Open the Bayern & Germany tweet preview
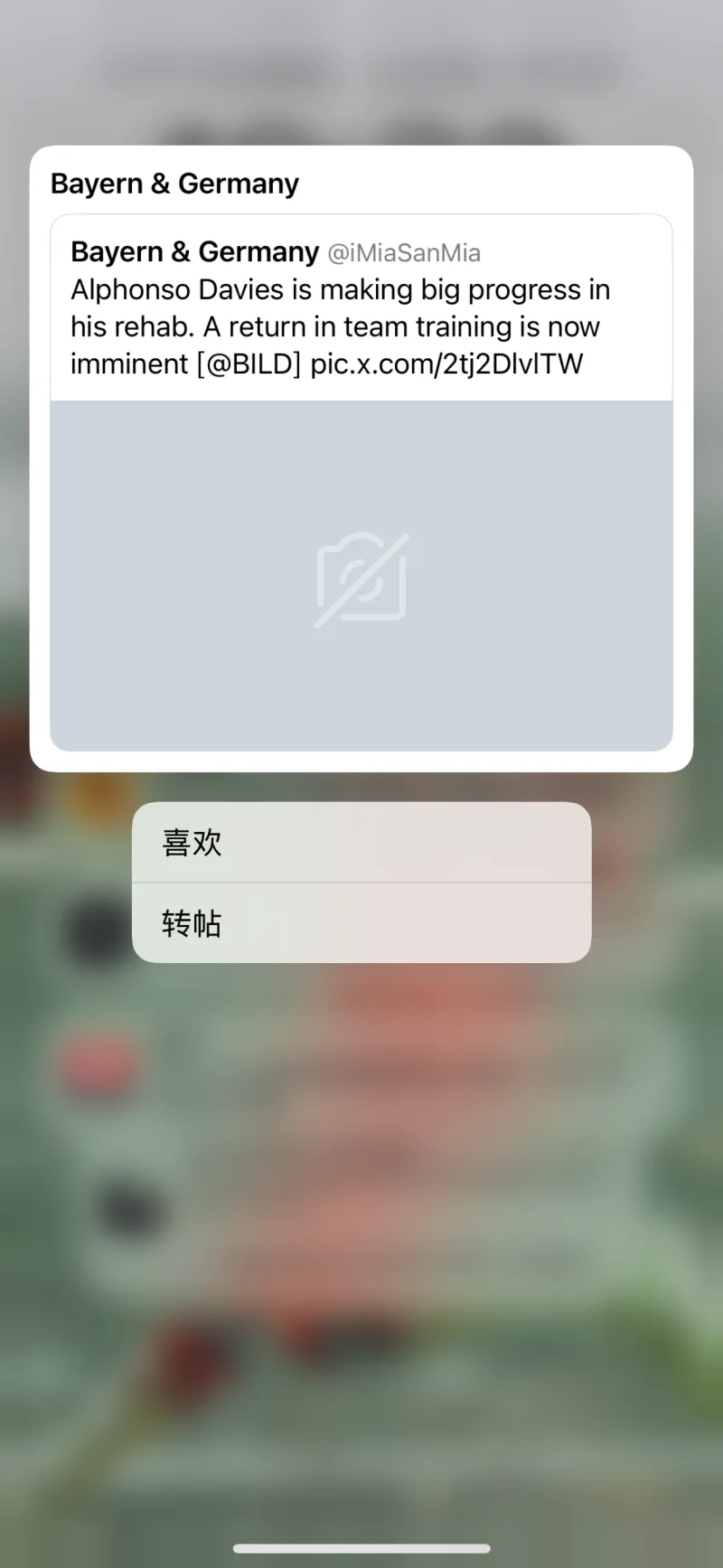Screen dimensions: 723x1568 [361, 482]
